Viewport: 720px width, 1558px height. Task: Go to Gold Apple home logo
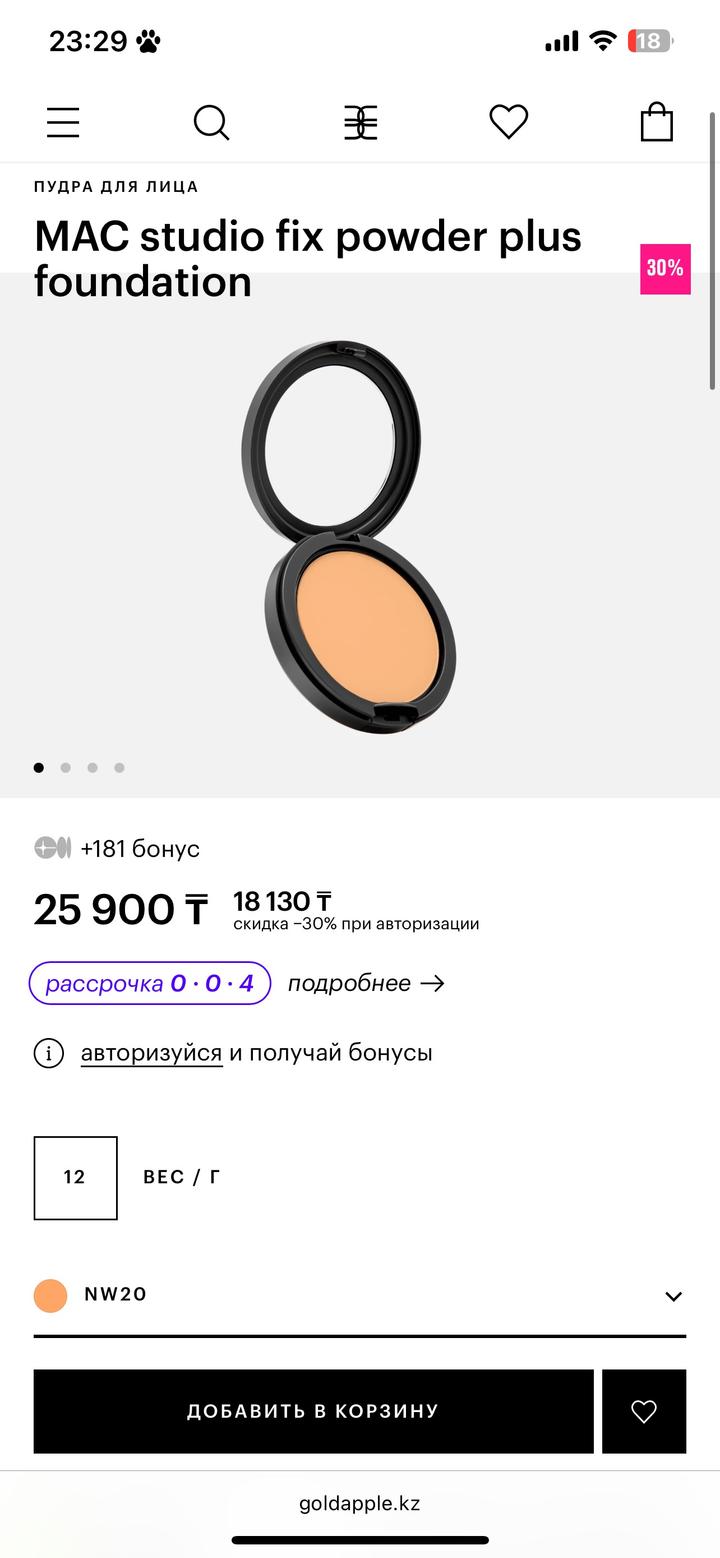[x=360, y=123]
